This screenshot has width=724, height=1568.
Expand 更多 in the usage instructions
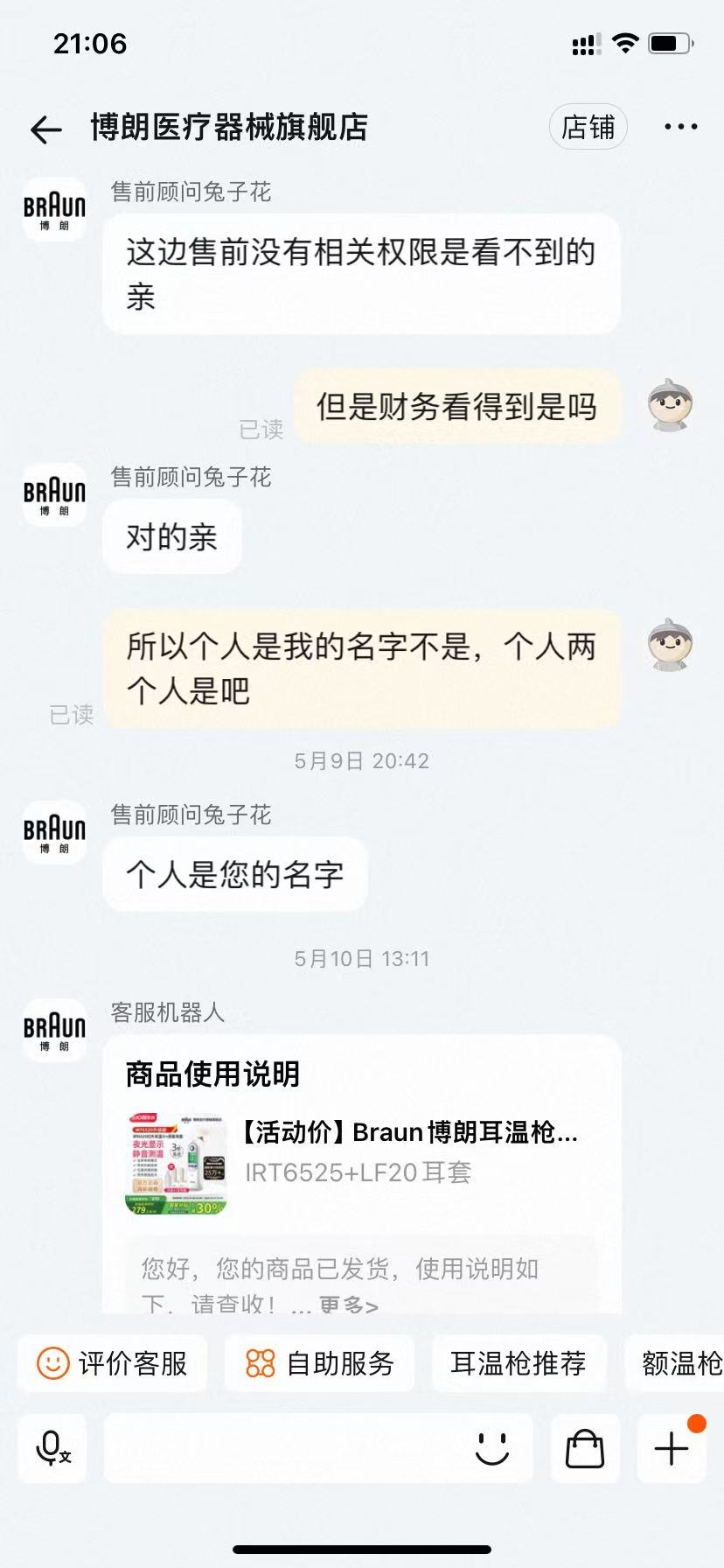[348, 1305]
